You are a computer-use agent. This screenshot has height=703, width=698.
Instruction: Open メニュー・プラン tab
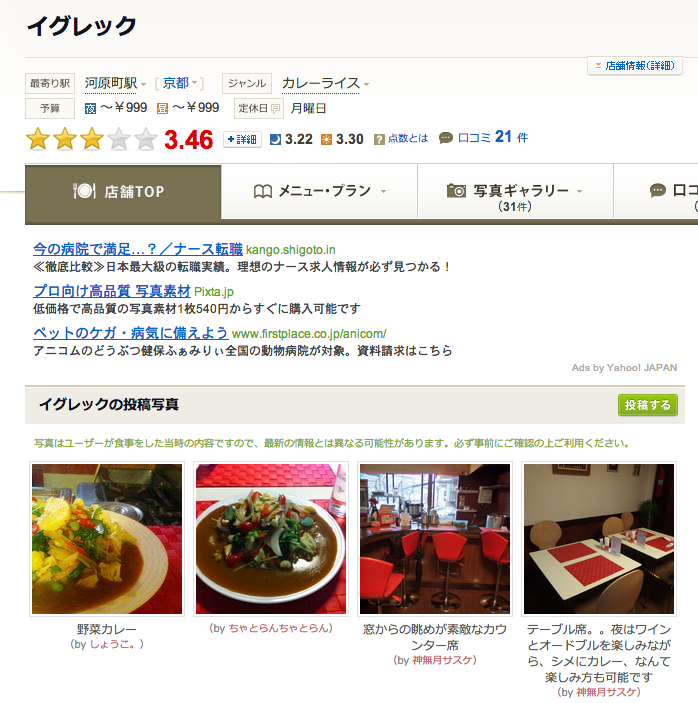[319, 191]
